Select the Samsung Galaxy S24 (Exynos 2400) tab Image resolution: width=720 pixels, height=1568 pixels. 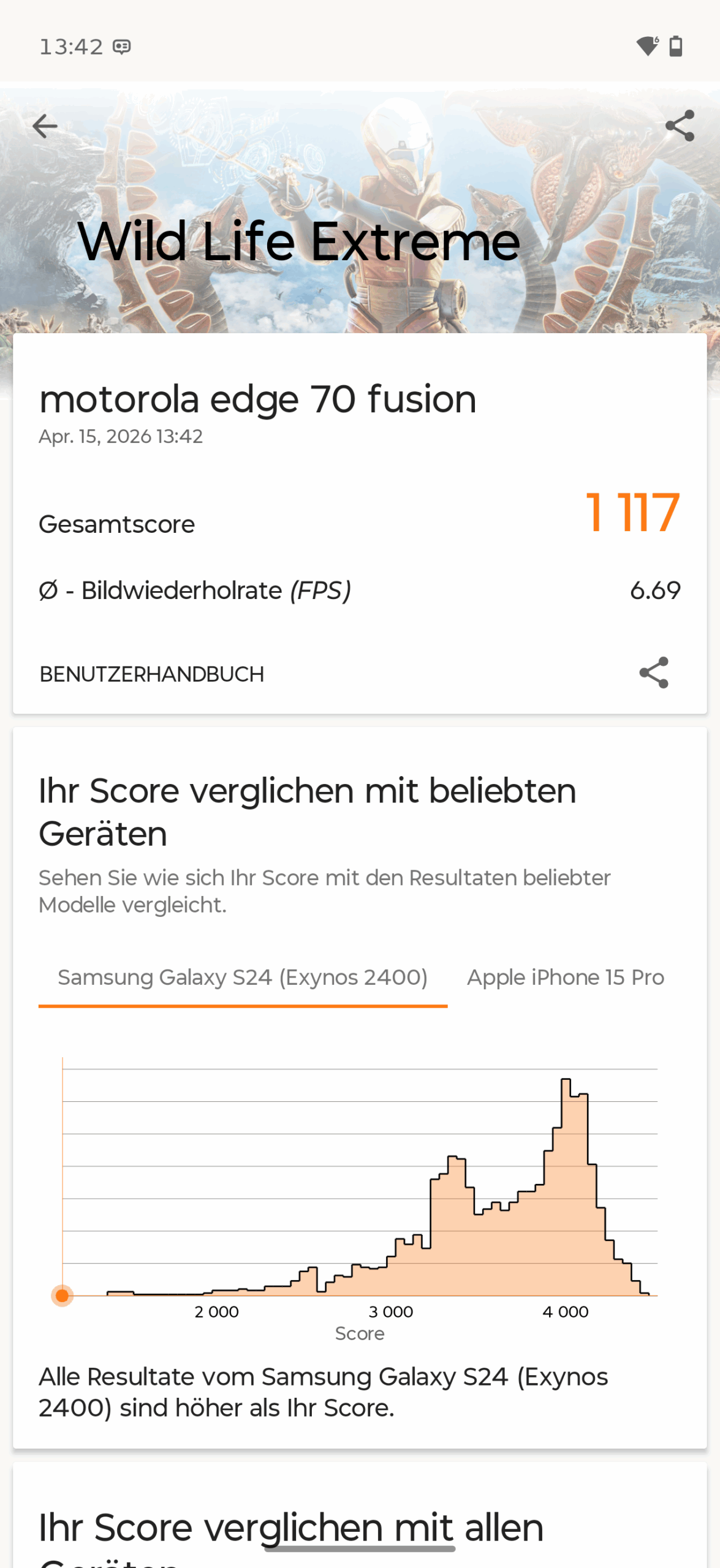coord(243,978)
